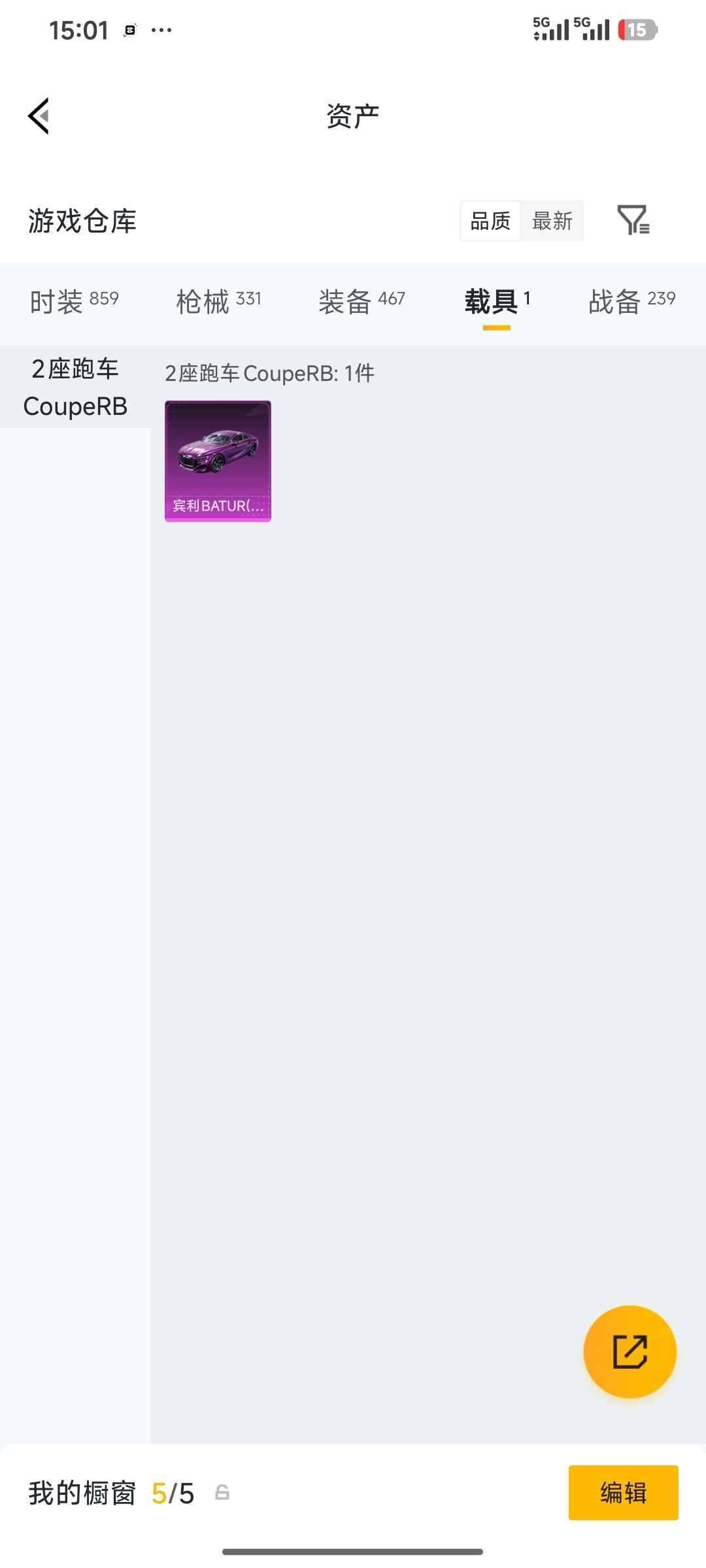Switch to the 装备 tab
This screenshot has height=1568, width=706.
coord(361,301)
